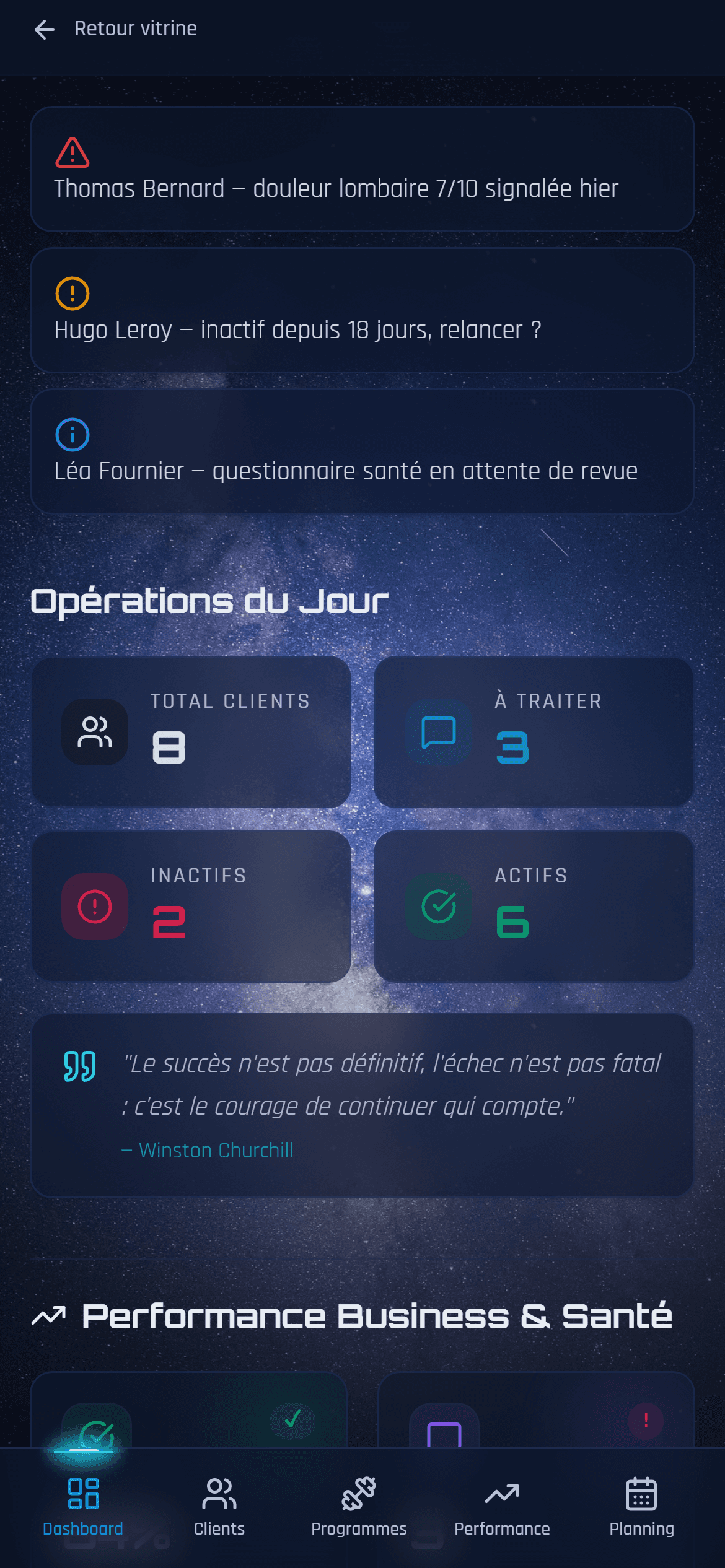Open the Thomas Bernard lumbar pain alert
The width and height of the screenshot is (725, 1568).
pyautogui.click(x=362, y=169)
